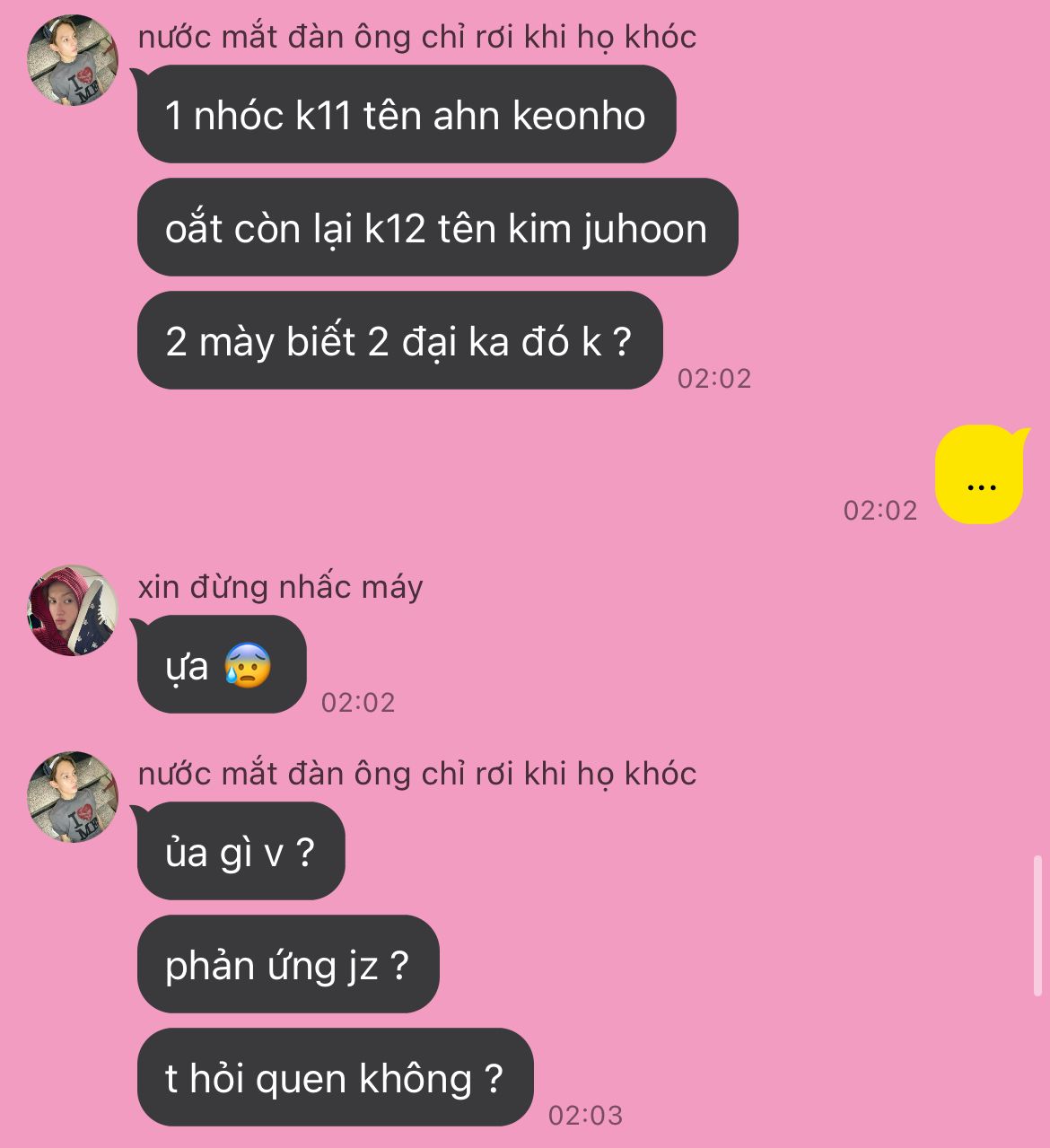Open profile picture above the "1 nhóc k11" message
This screenshot has height=1148, width=1050.
tap(74, 60)
